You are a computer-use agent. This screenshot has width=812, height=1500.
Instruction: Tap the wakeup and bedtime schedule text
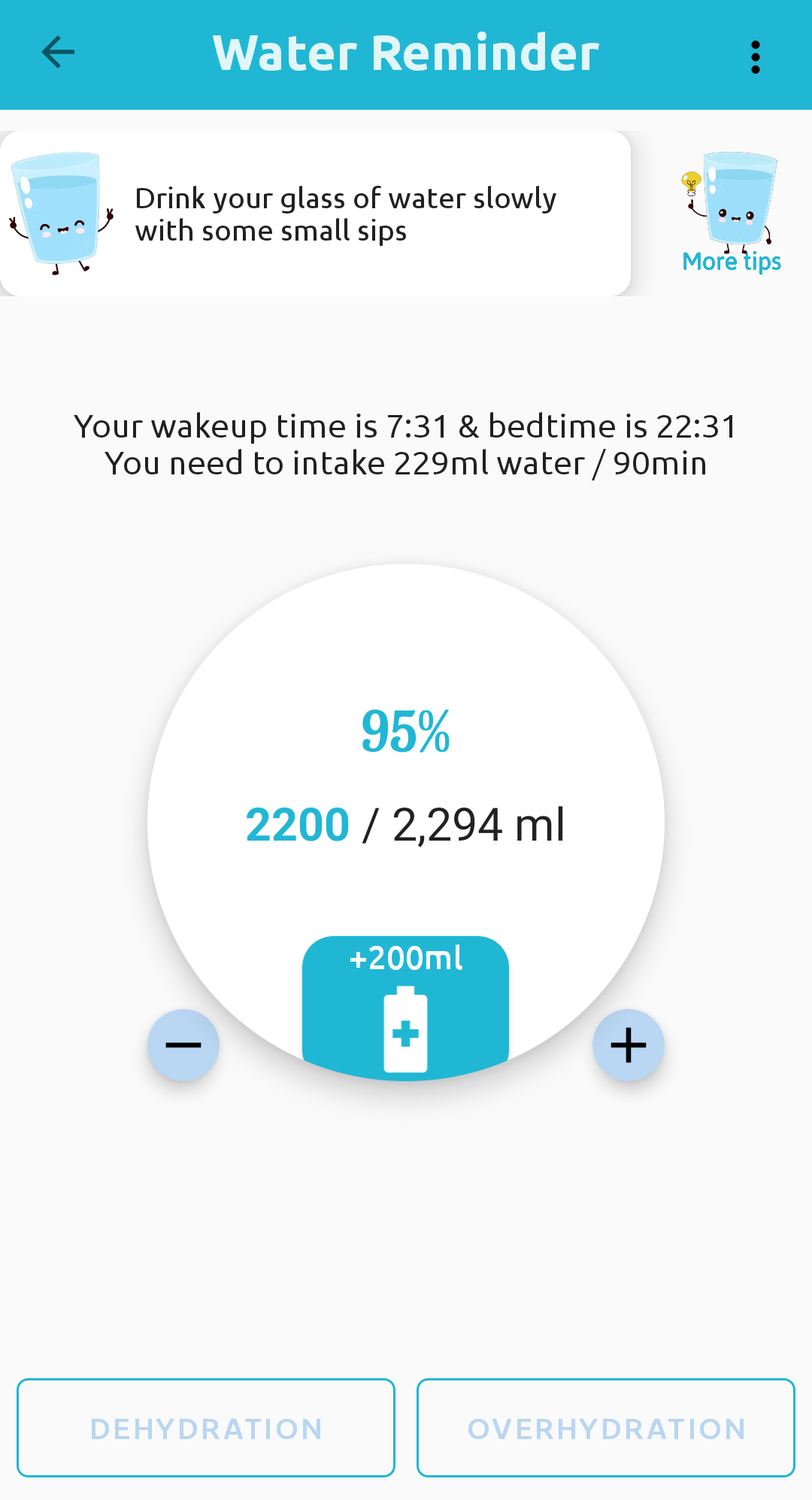tap(406, 426)
